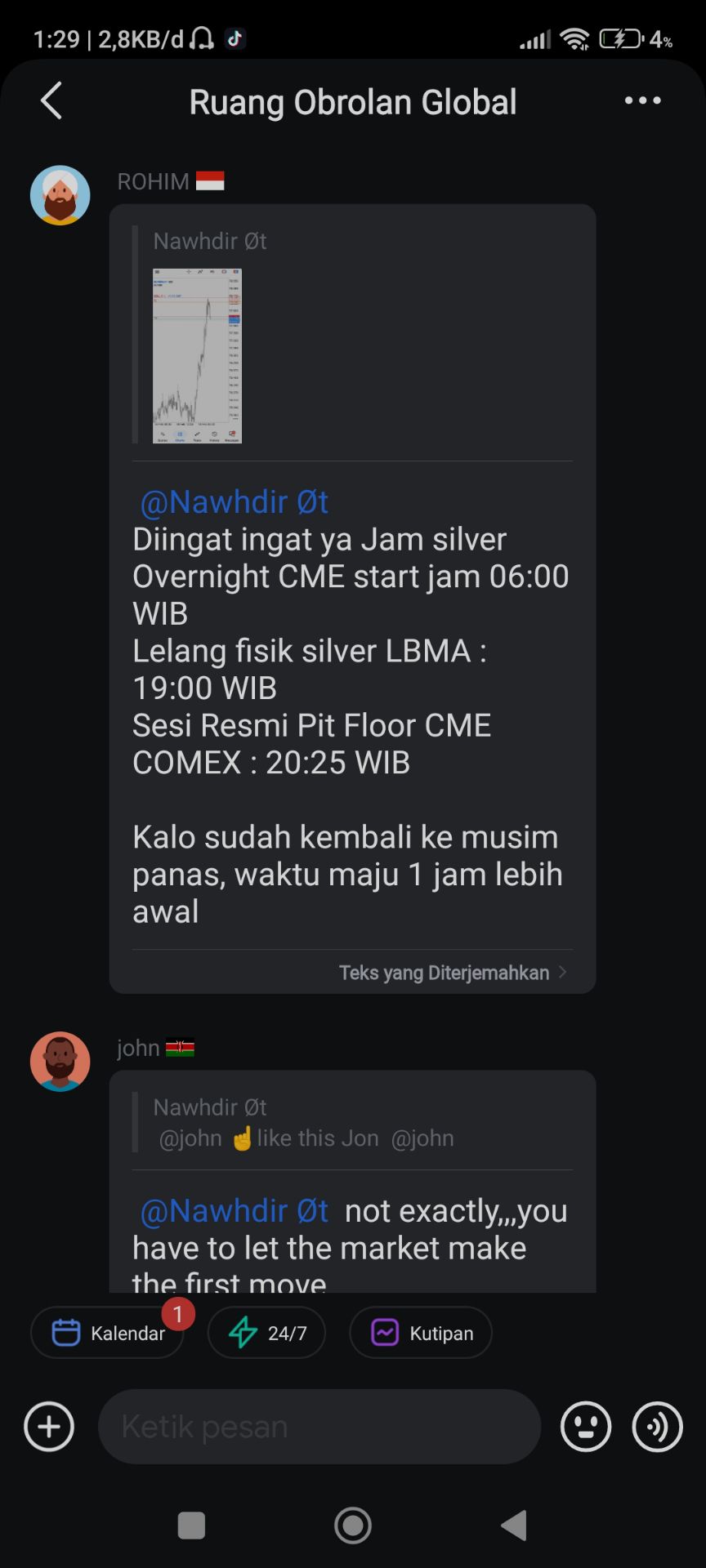Open the emoji picker
This screenshot has width=706, height=1568.
pos(585,1427)
